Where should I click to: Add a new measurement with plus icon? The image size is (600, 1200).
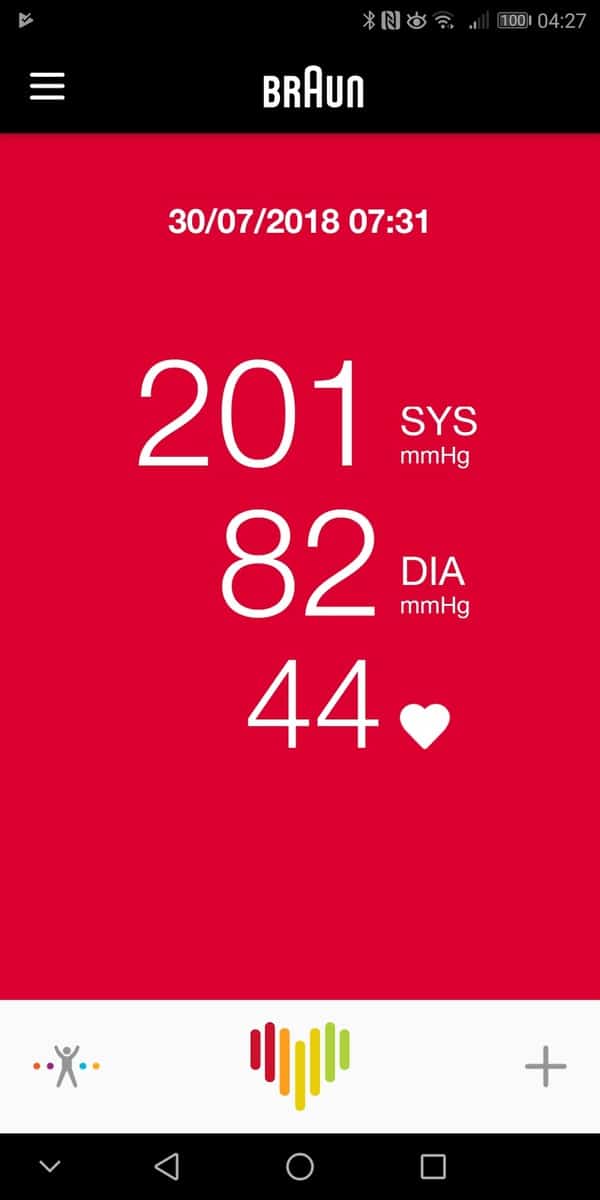(545, 1067)
